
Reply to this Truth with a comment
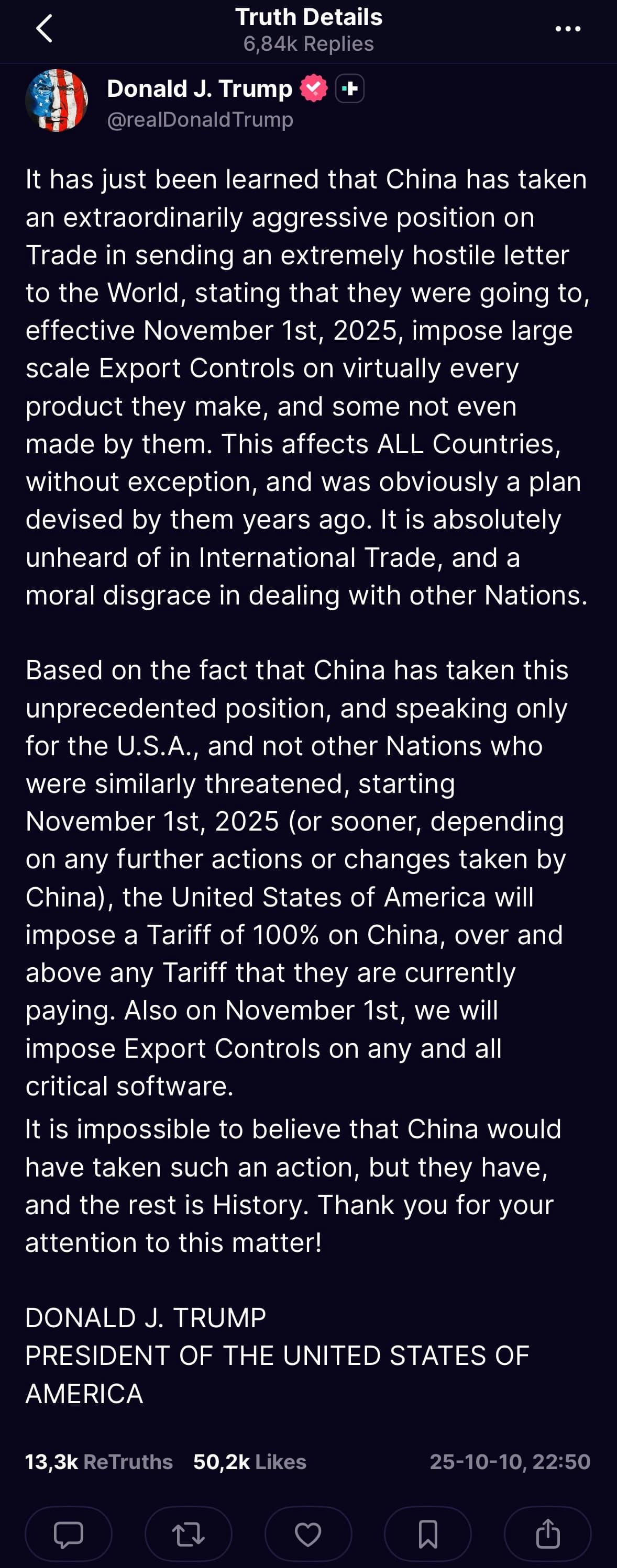[x=68, y=1534]
